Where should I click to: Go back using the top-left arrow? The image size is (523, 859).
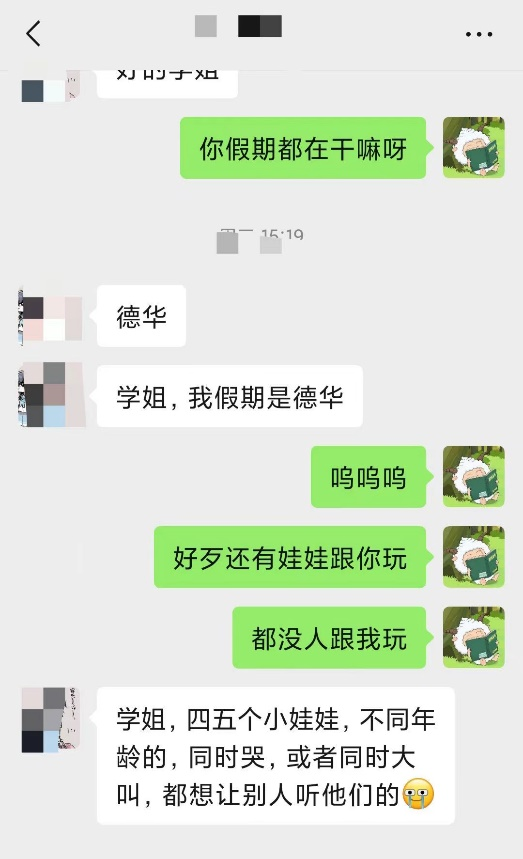(33, 33)
